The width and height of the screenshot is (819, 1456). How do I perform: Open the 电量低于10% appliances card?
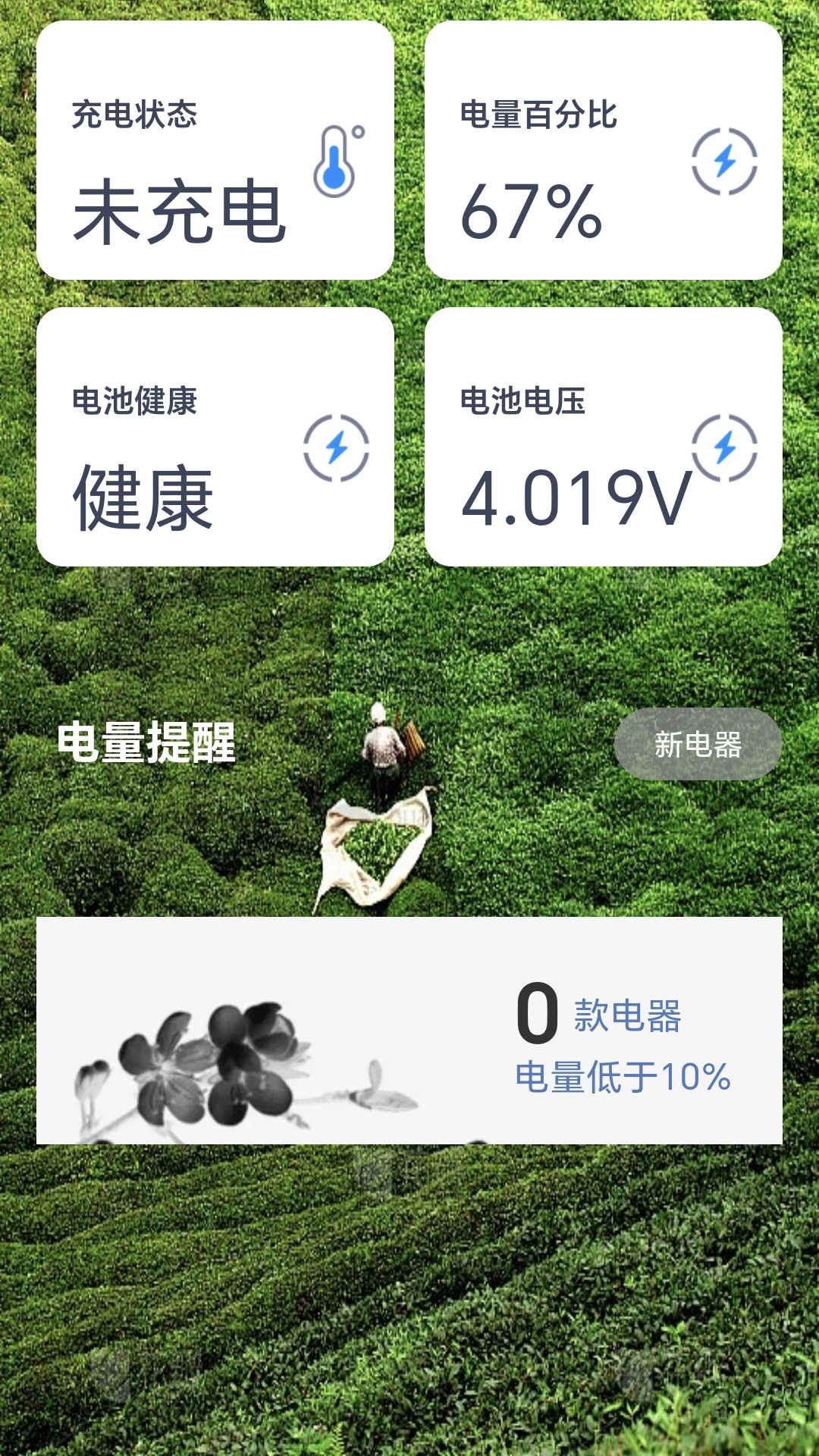409,1031
